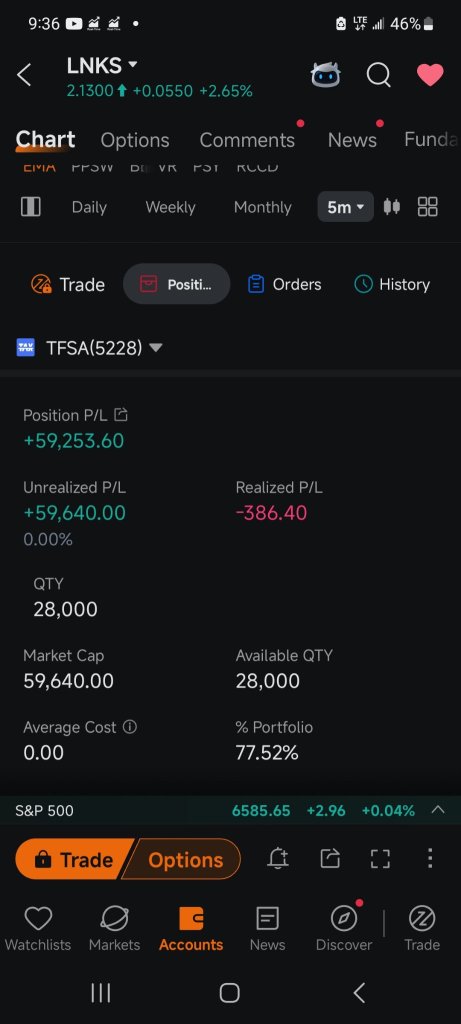Open the Orders section
Screen dimensions: 461x1024
(x=284, y=284)
